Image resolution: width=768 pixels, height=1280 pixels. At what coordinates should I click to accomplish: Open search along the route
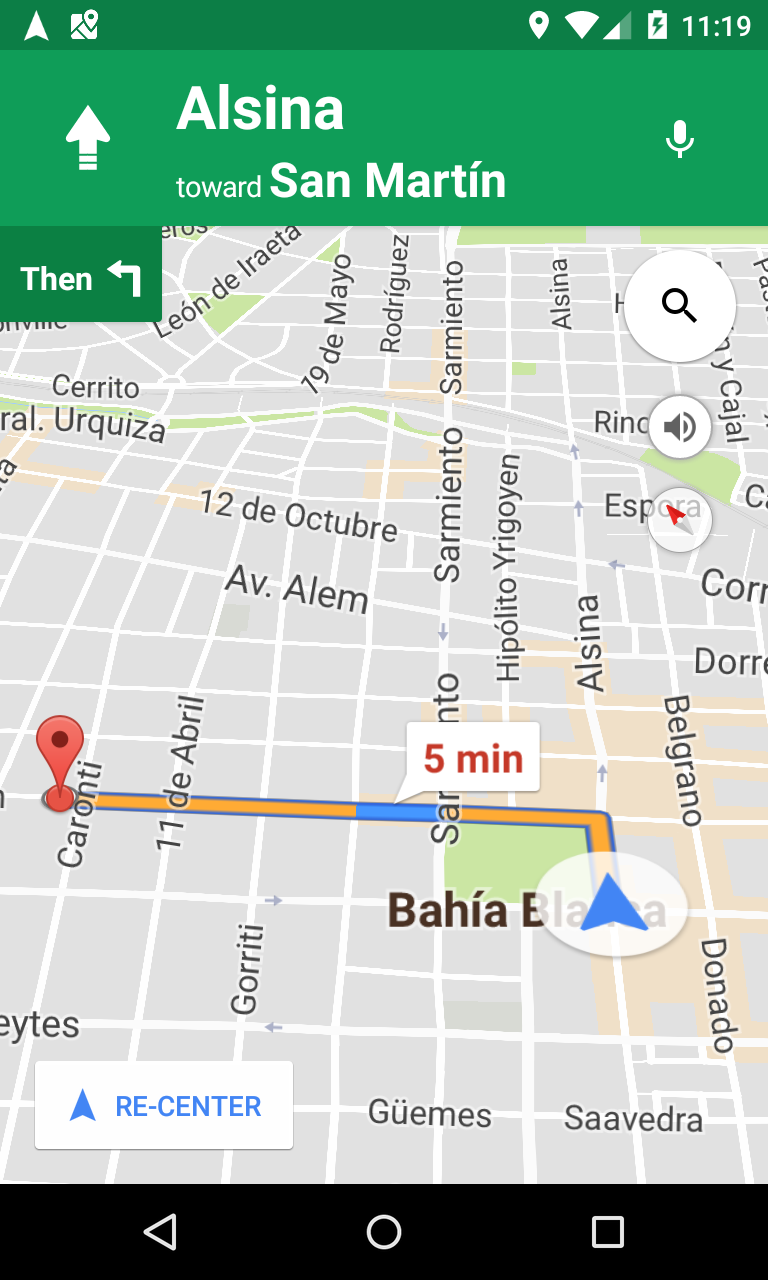680,305
